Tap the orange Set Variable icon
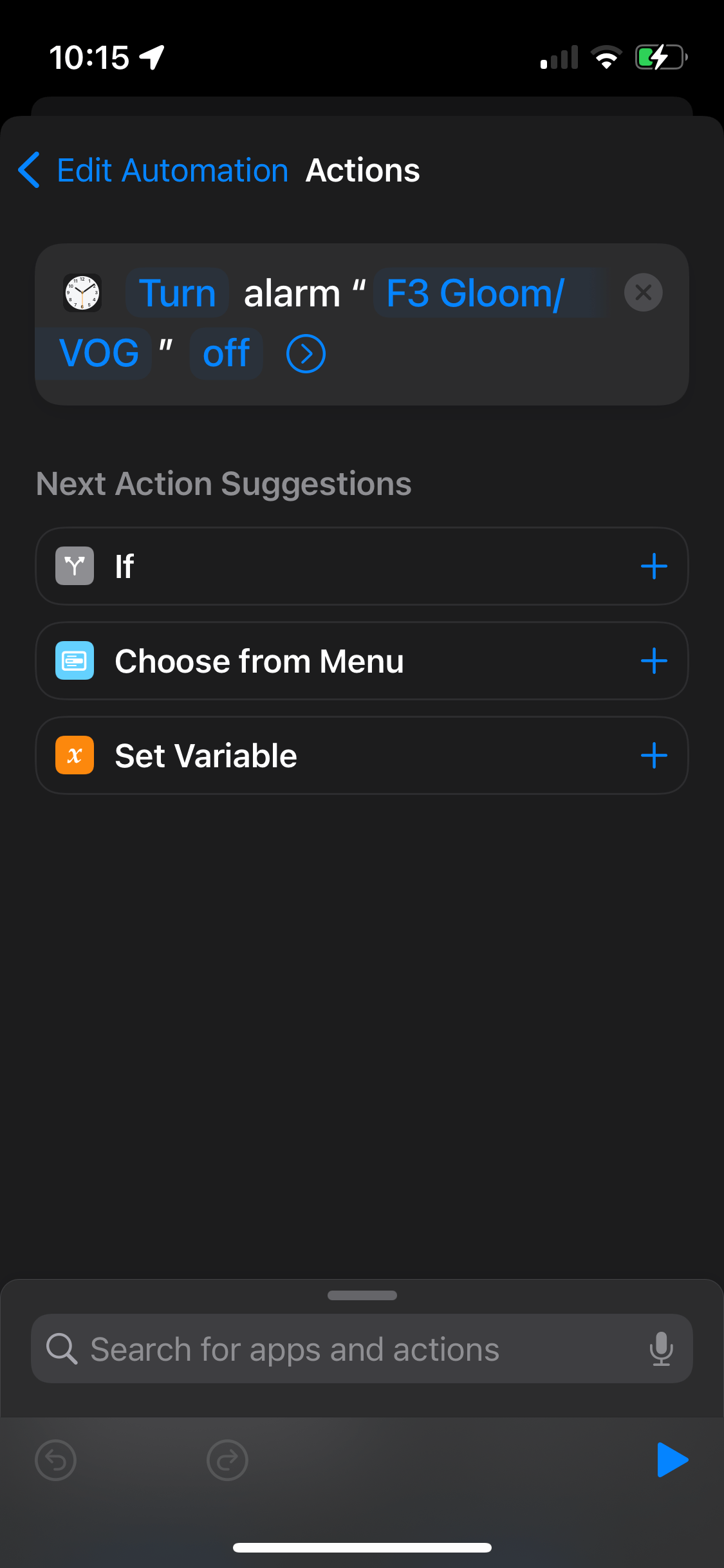The width and height of the screenshot is (724, 1568). click(74, 755)
